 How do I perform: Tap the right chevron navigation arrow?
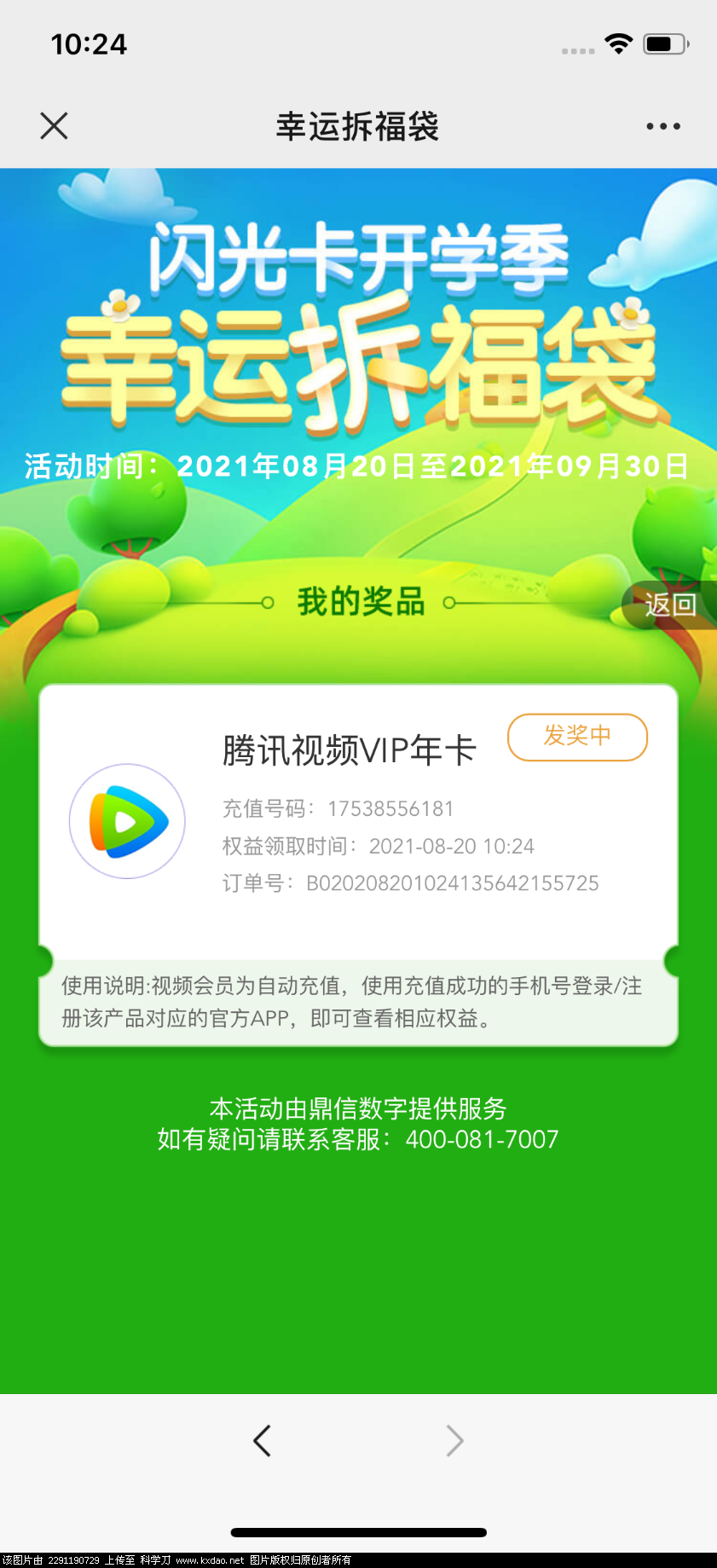pyautogui.click(x=454, y=1441)
